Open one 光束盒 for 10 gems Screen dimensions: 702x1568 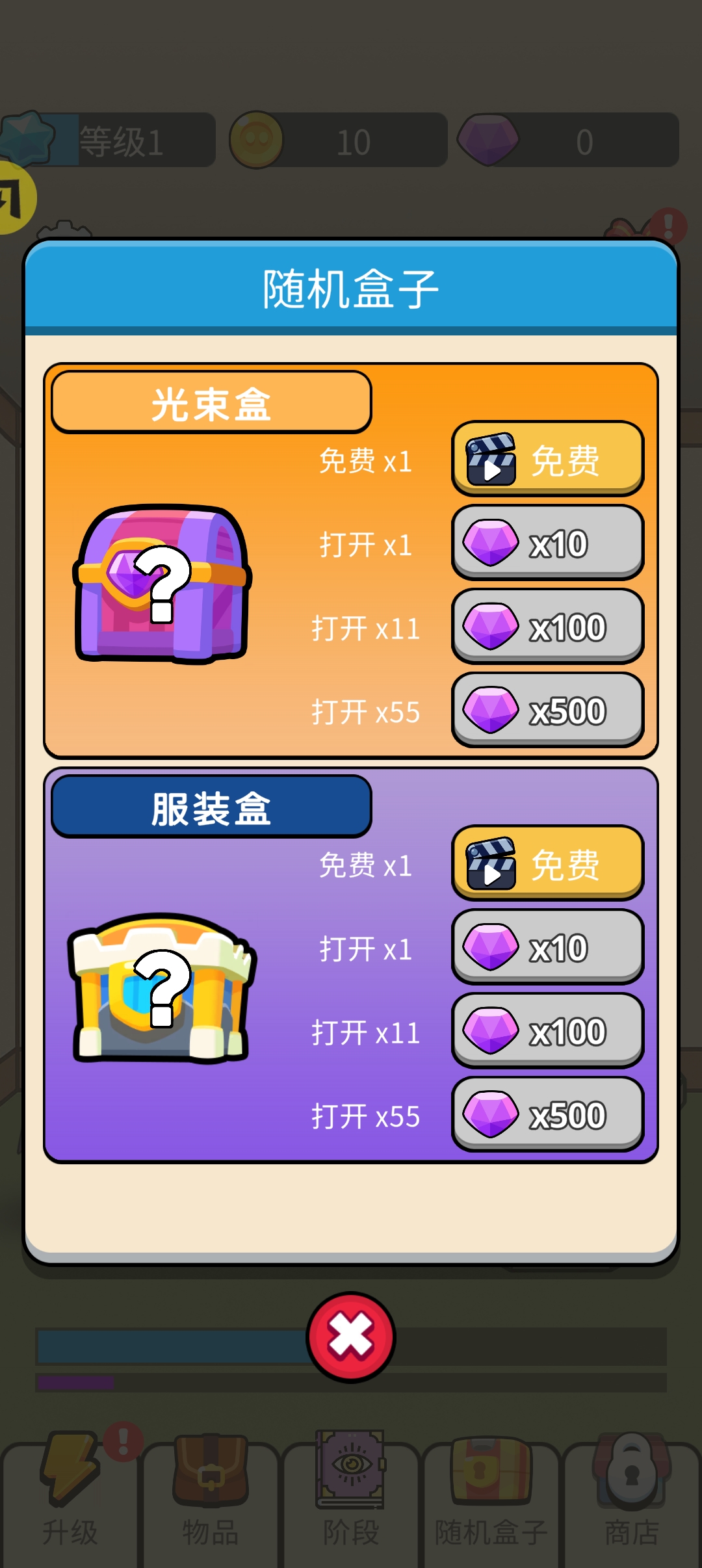tap(547, 545)
